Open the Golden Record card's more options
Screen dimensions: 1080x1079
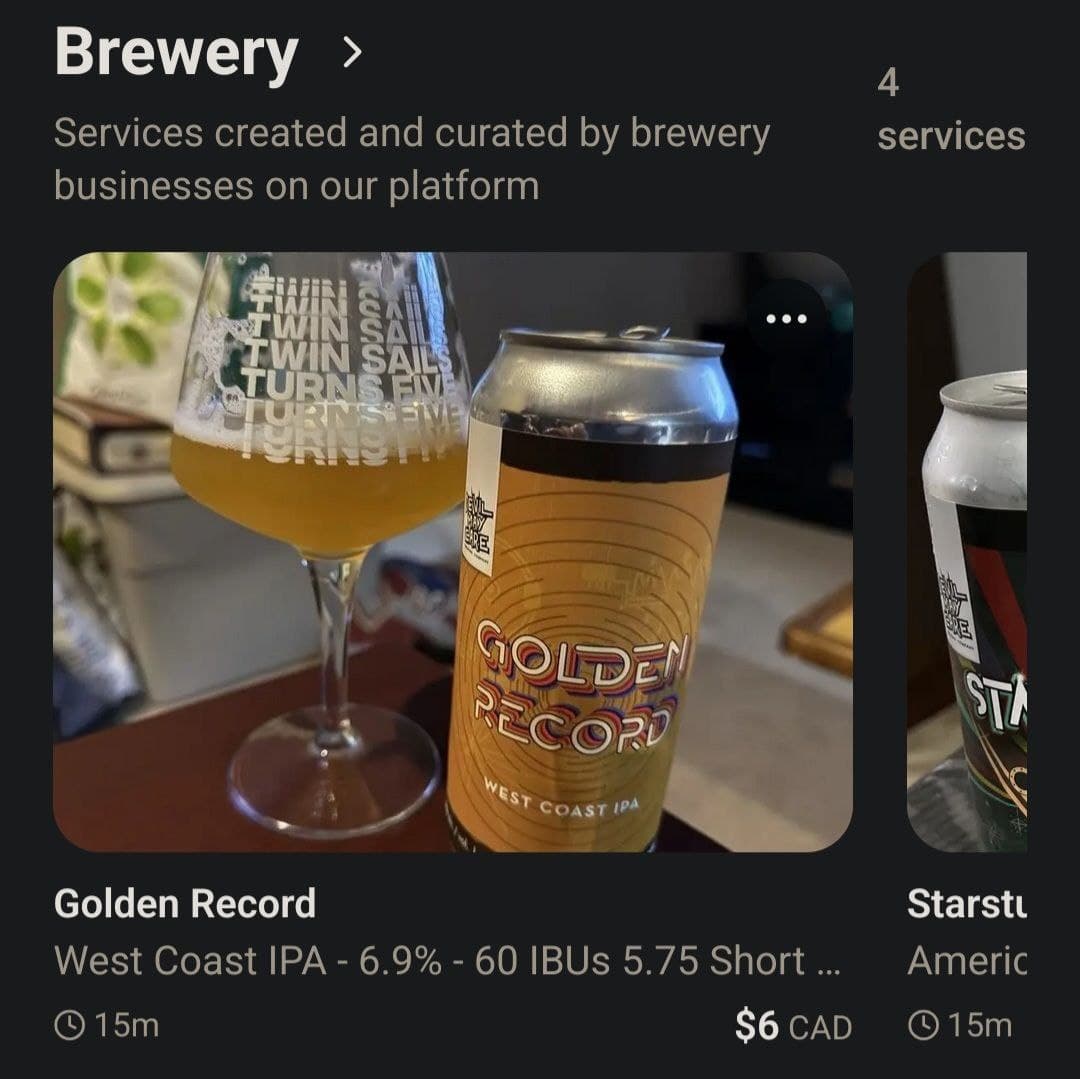click(x=785, y=320)
